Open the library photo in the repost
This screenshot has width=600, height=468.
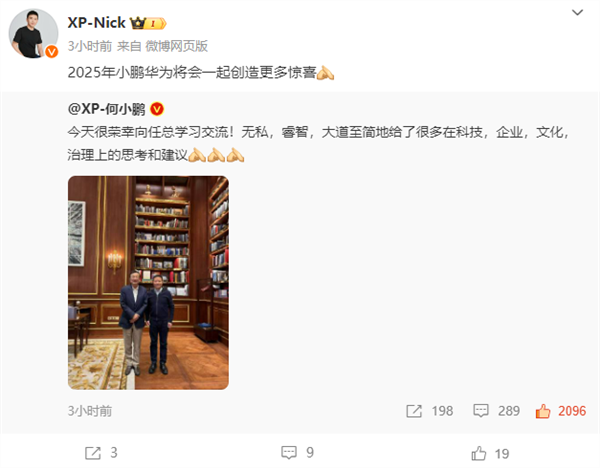(x=148, y=282)
